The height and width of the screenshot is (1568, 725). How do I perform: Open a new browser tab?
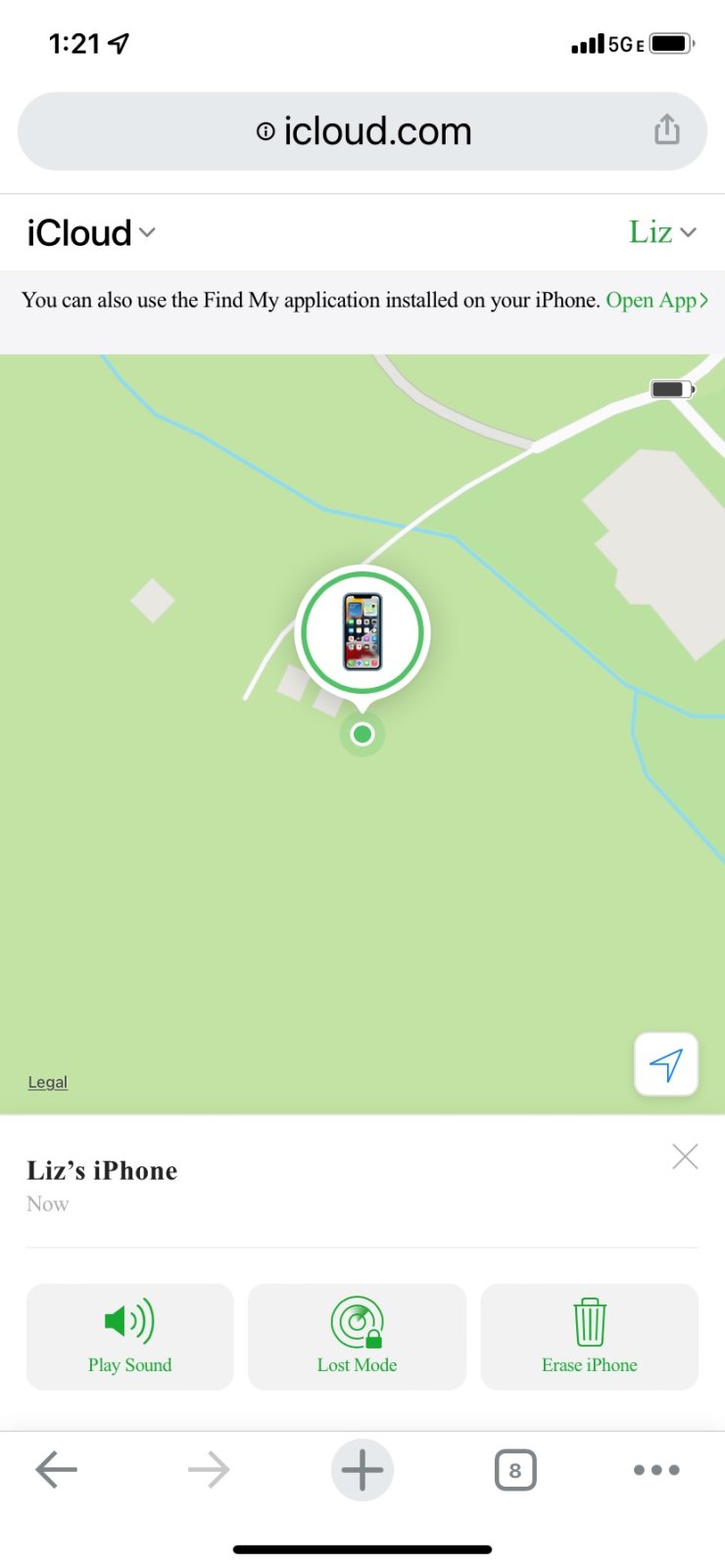[x=362, y=1470]
